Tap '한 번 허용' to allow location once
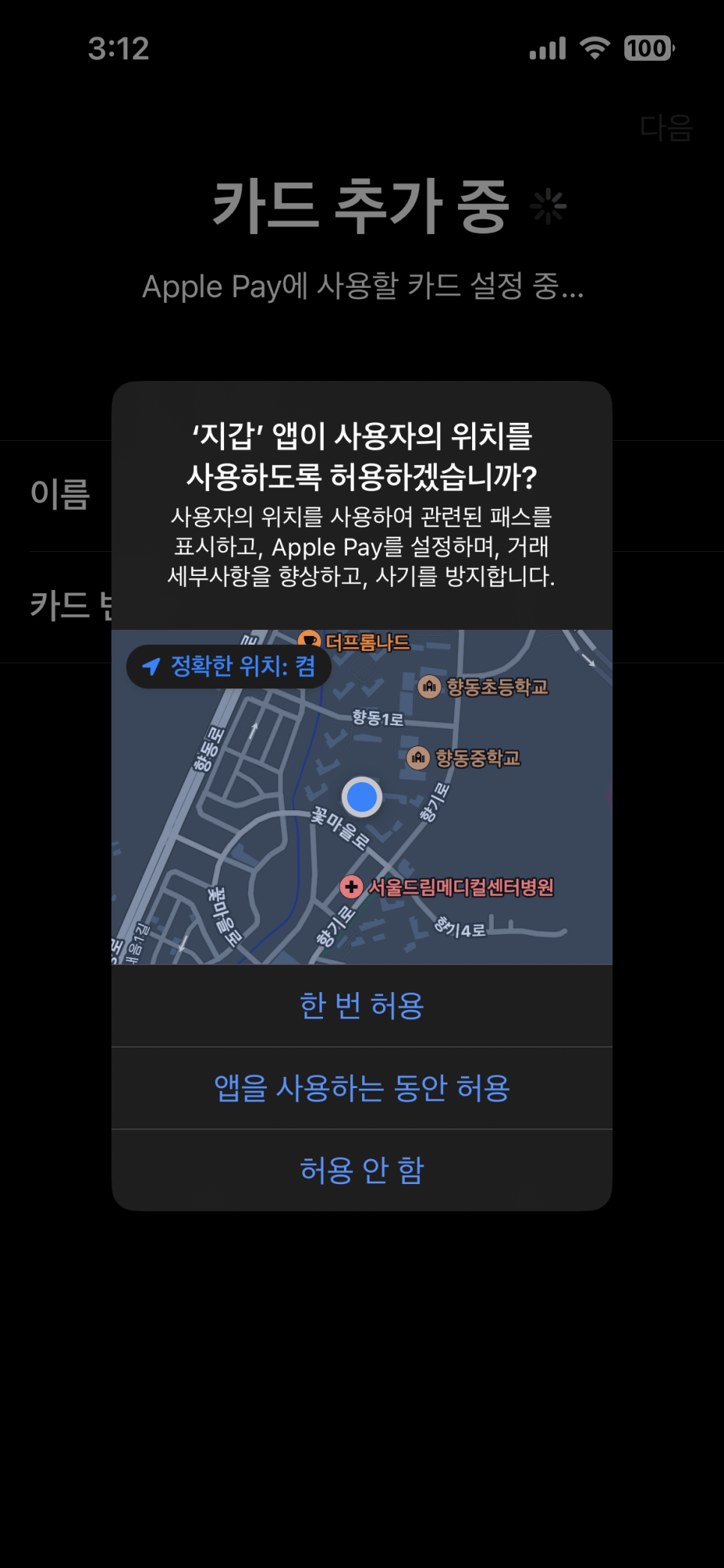The image size is (724, 1568). tap(362, 1006)
